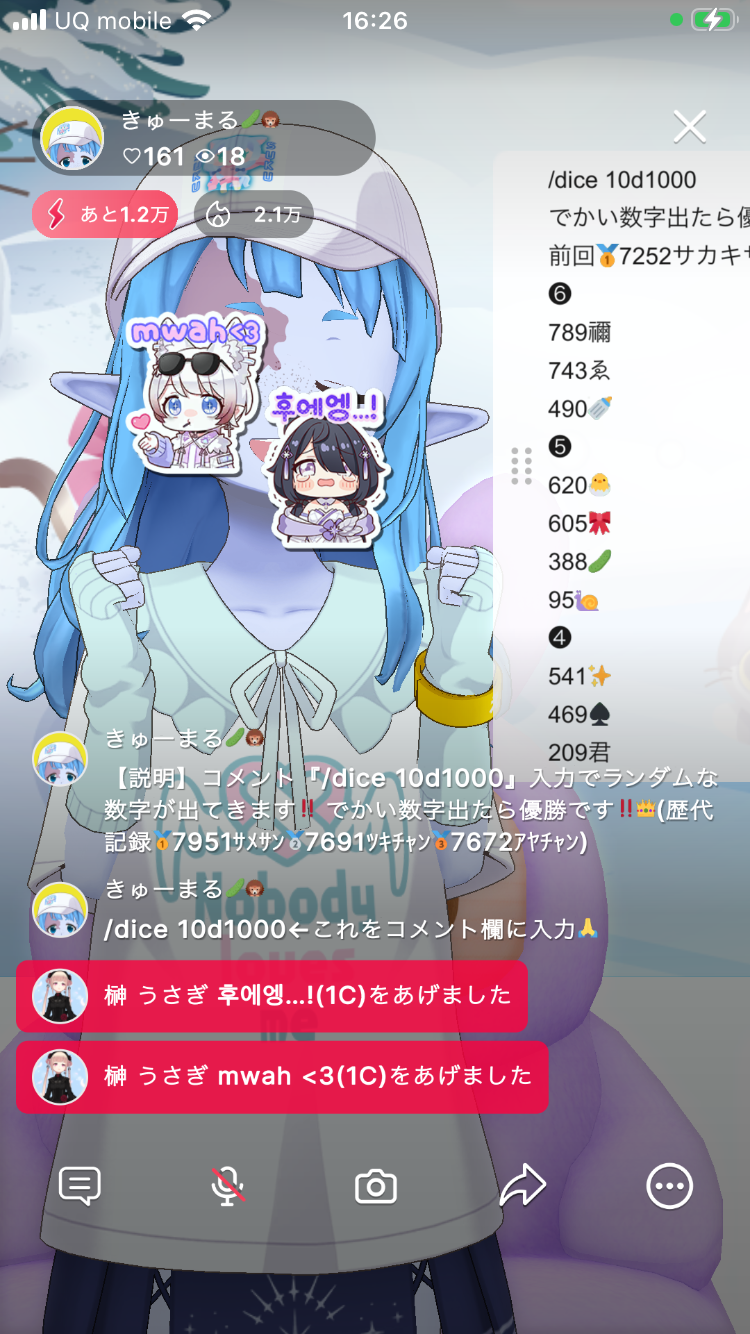
Task: Open the 2.1万 flame points badge
Action: pos(253,214)
